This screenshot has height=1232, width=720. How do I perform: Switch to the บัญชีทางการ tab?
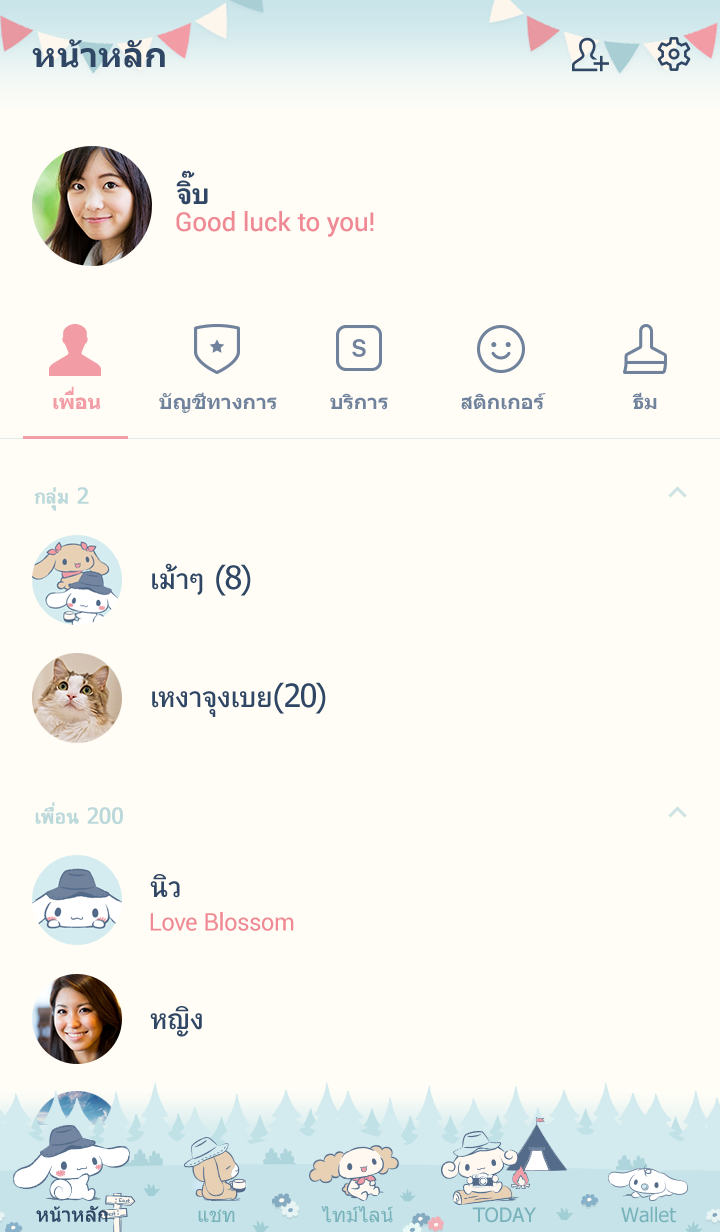pos(217,369)
